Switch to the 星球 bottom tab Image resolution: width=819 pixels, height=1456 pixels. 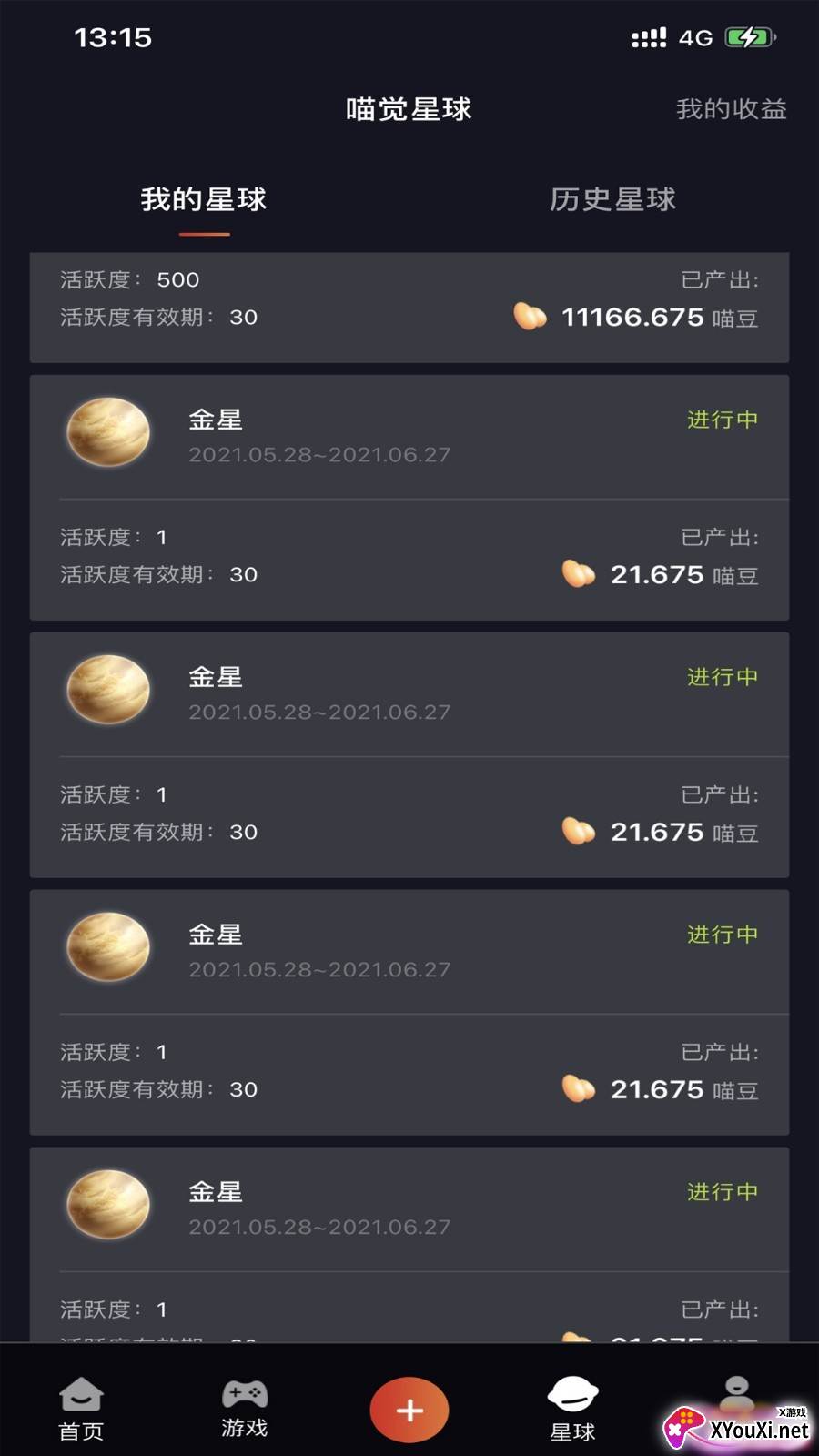pyautogui.click(x=572, y=1409)
